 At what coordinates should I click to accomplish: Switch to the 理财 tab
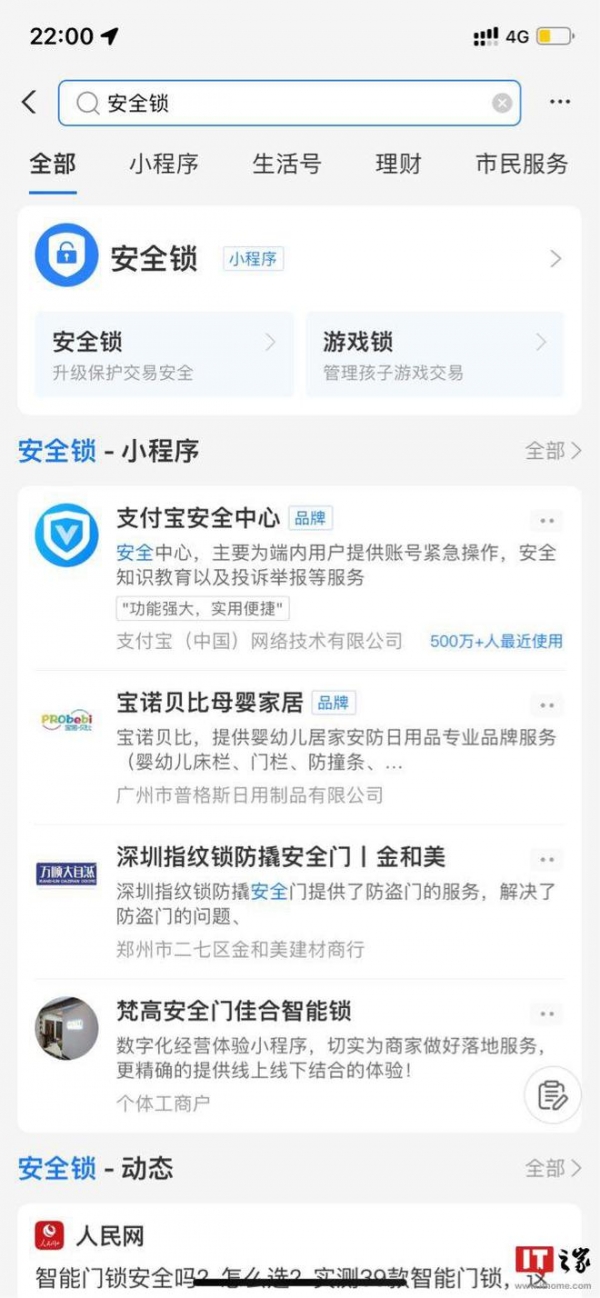[398, 164]
